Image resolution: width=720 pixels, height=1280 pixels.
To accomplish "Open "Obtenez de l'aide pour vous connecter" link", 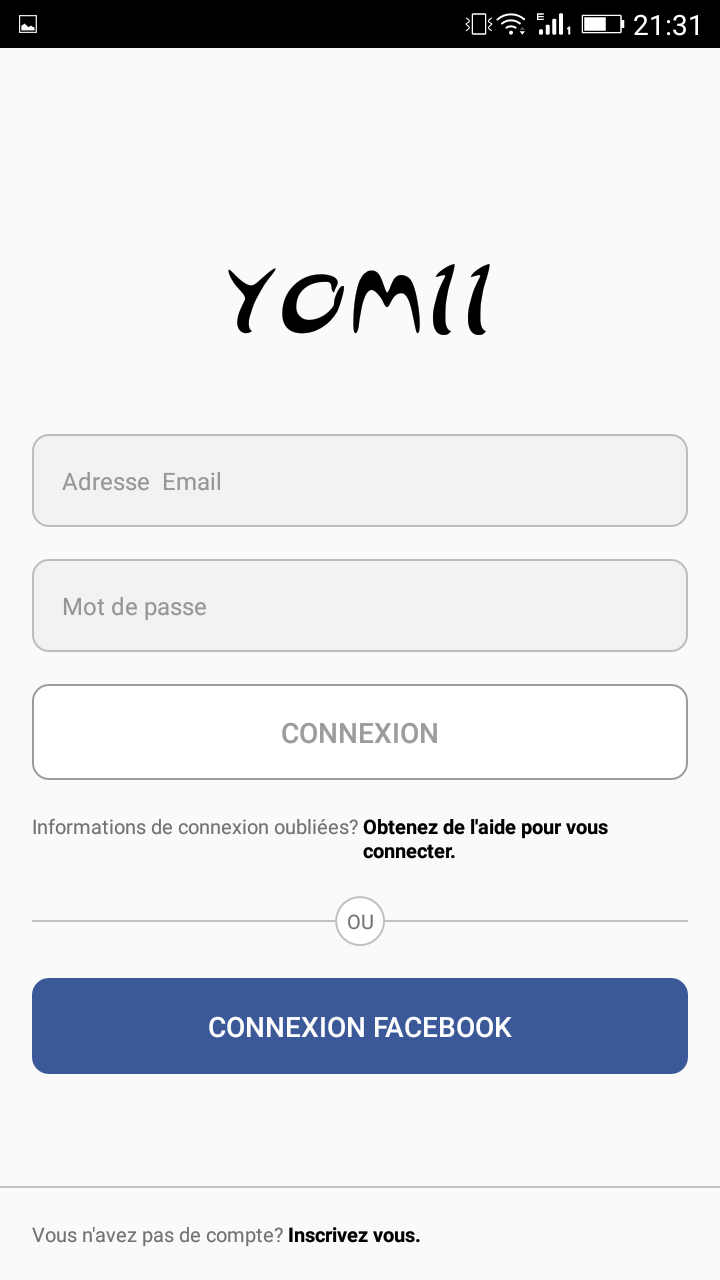I will pyautogui.click(x=485, y=840).
